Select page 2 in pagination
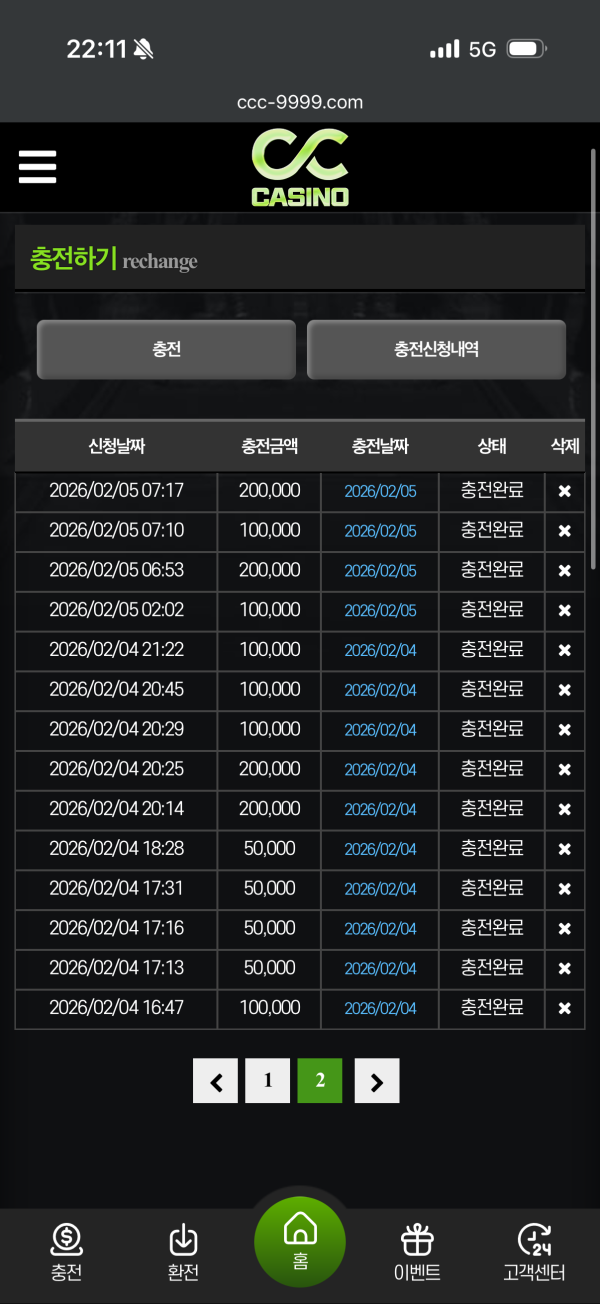 tap(320, 1081)
